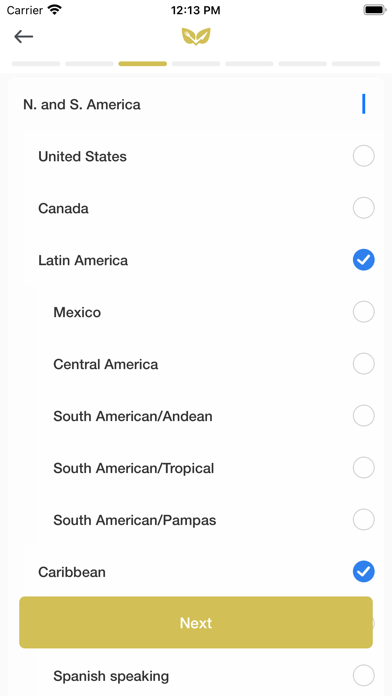Screen dimensions: 392x696
Task: Uncheck the Latin America option
Action: point(363,260)
